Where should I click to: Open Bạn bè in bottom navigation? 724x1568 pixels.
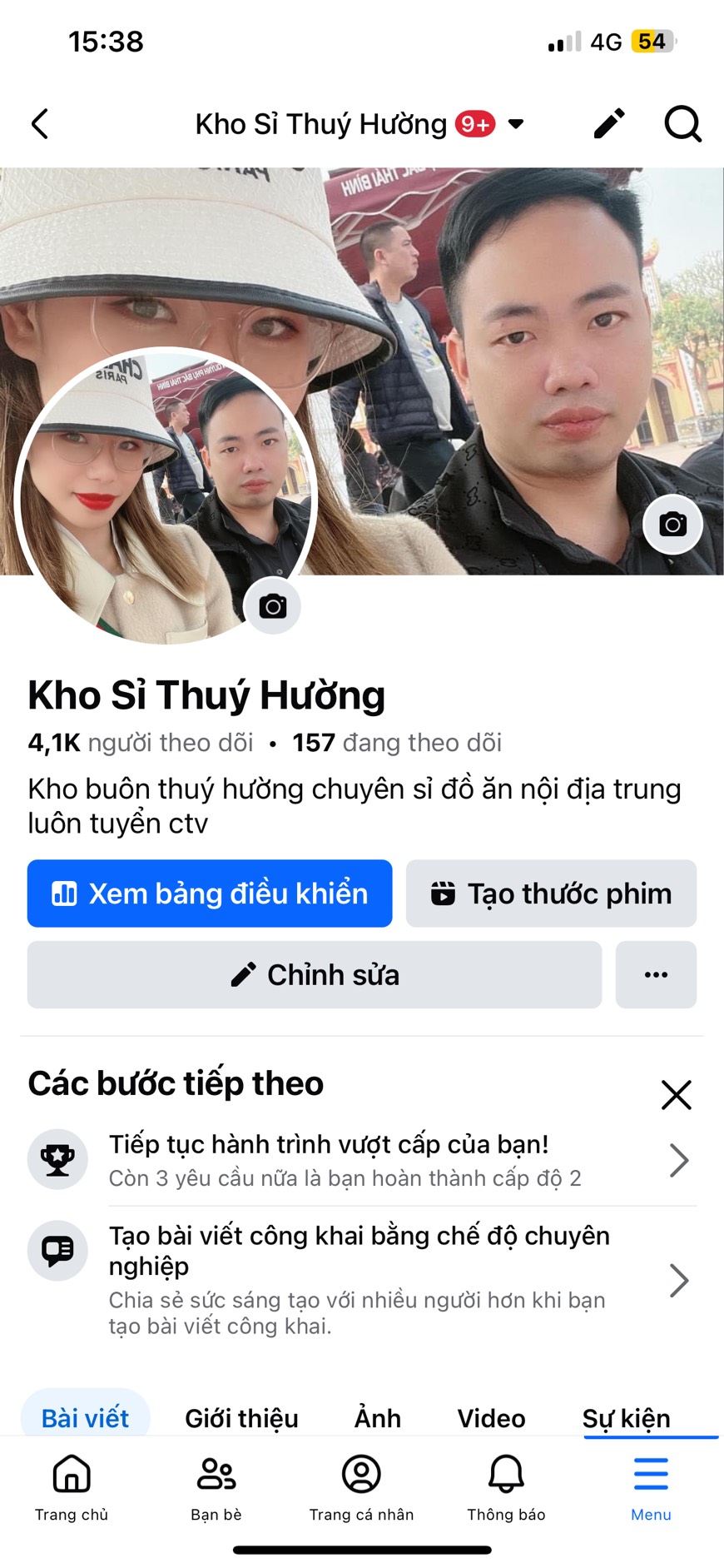(x=216, y=1487)
